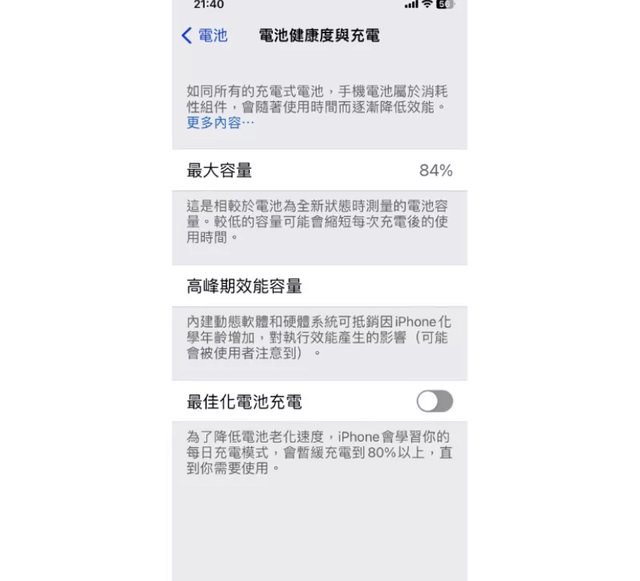Open the 更多內容 link
The width and height of the screenshot is (640, 581).
click(x=220, y=123)
